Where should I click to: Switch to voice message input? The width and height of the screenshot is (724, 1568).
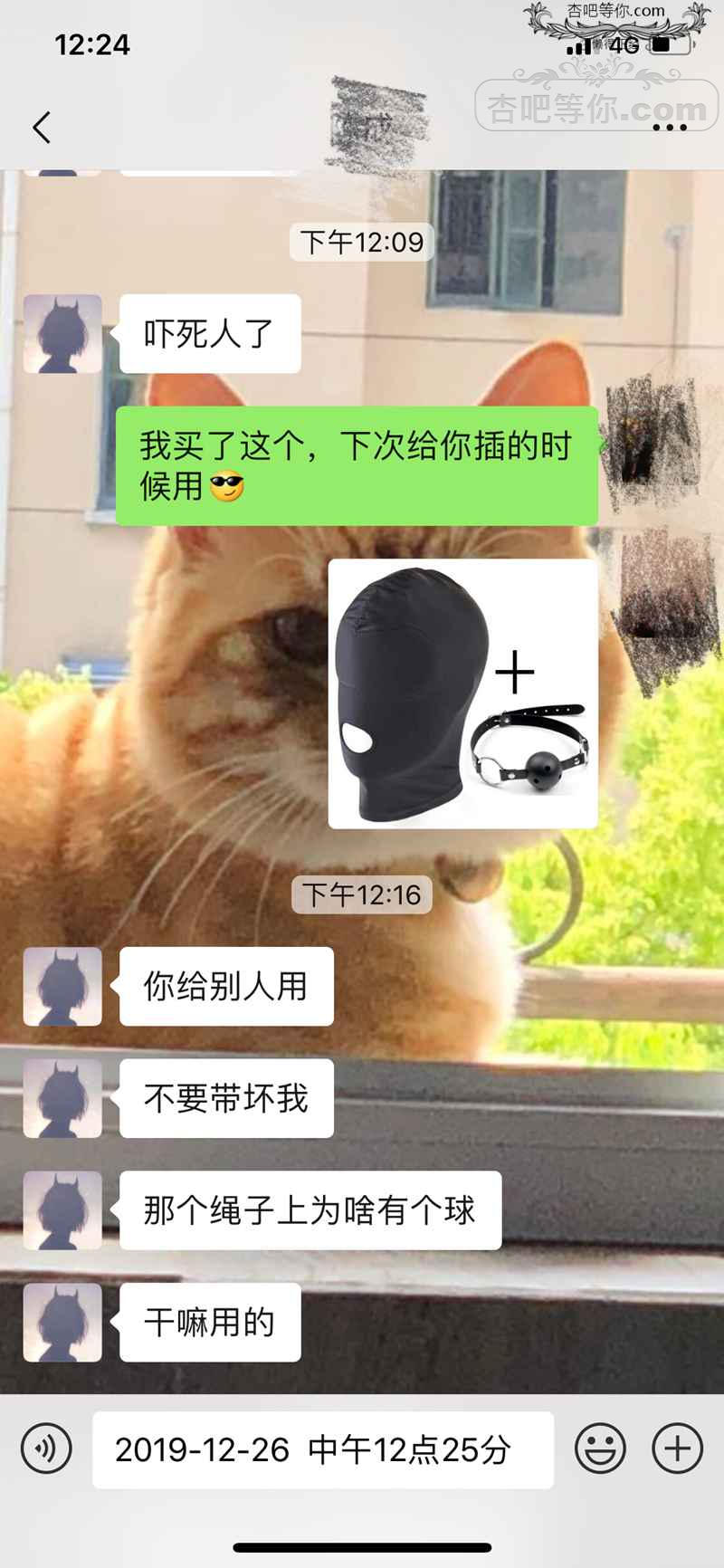point(45,1448)
